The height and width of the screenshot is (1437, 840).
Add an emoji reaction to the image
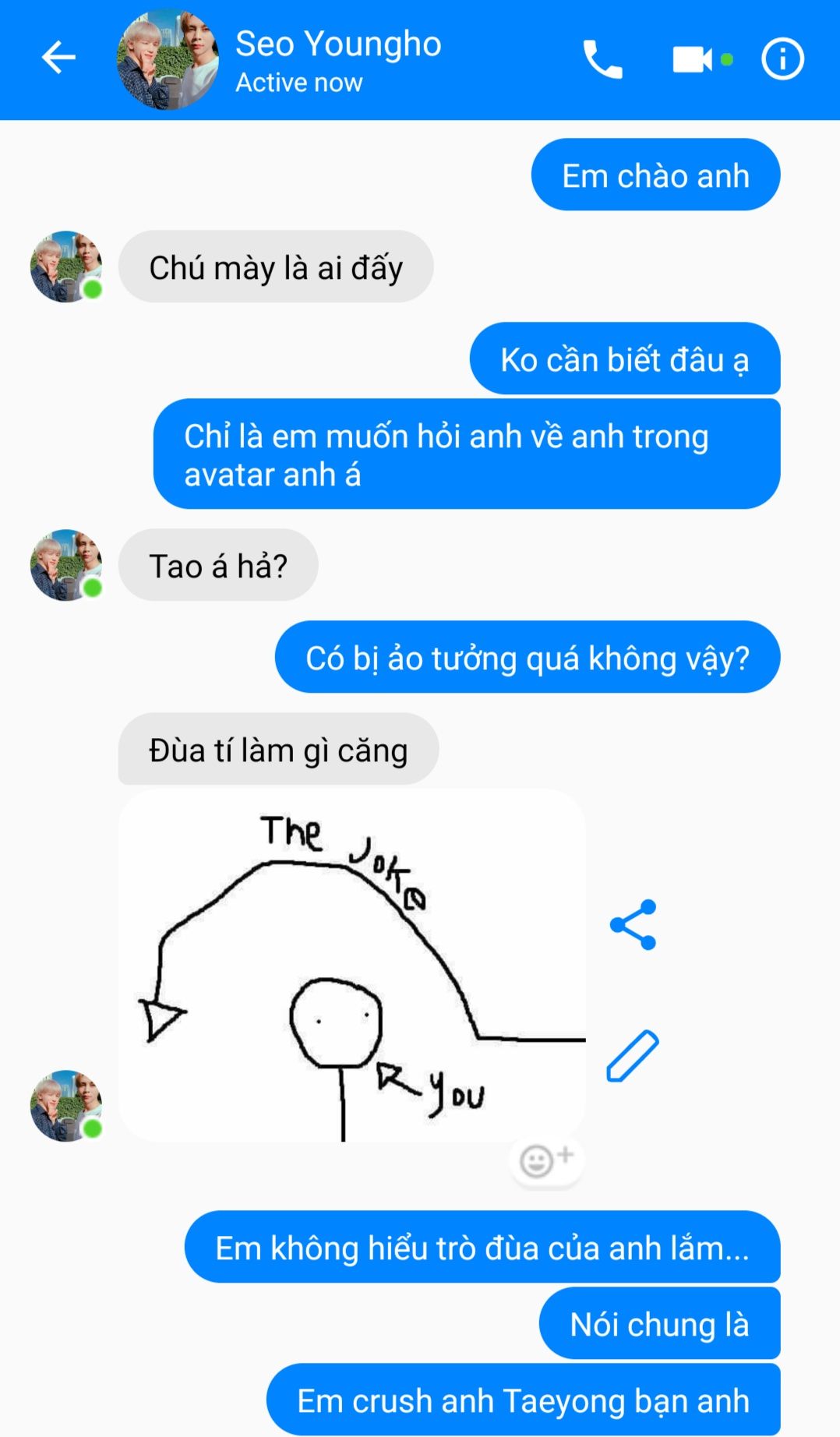[x=546, y=1160]
